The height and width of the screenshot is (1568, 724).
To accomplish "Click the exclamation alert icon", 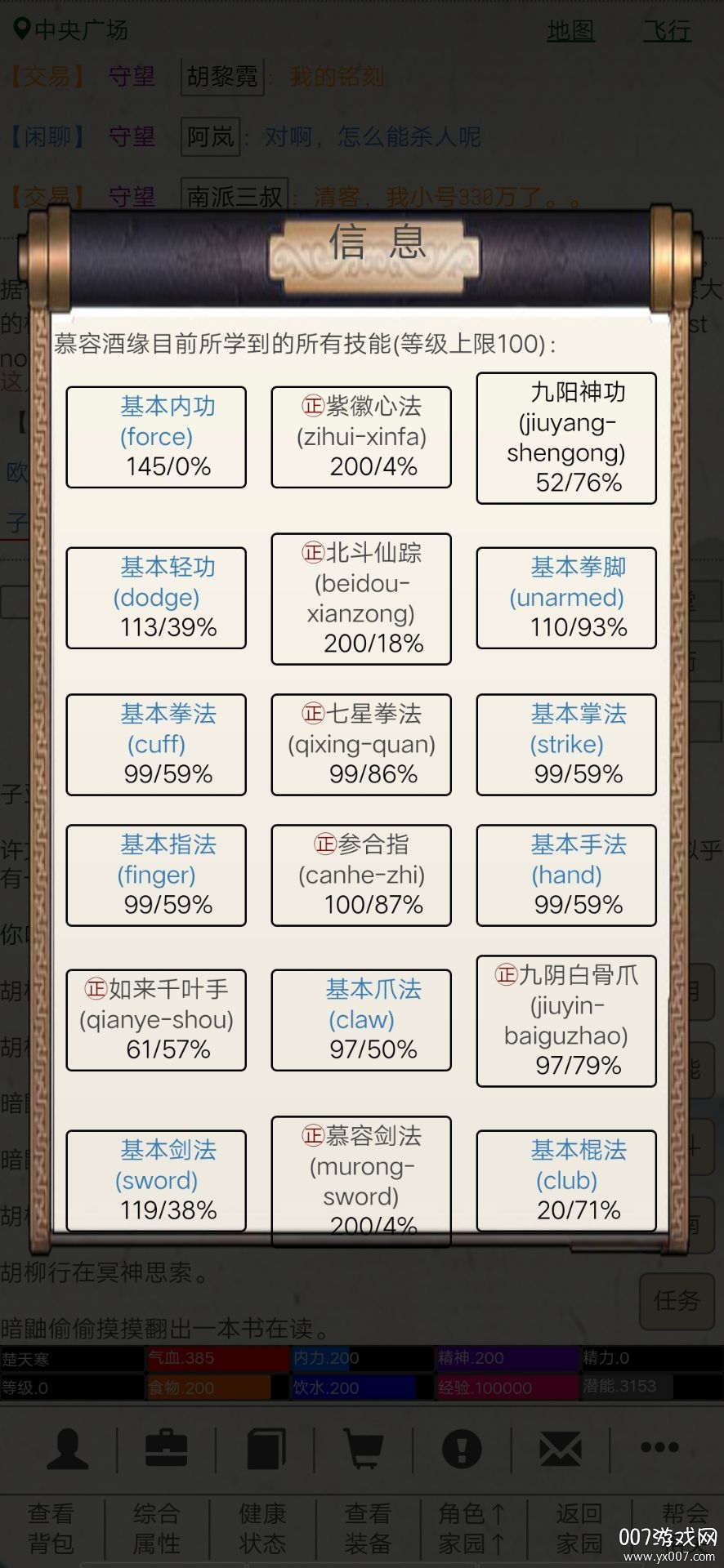I will click(x=462, y=1450).
